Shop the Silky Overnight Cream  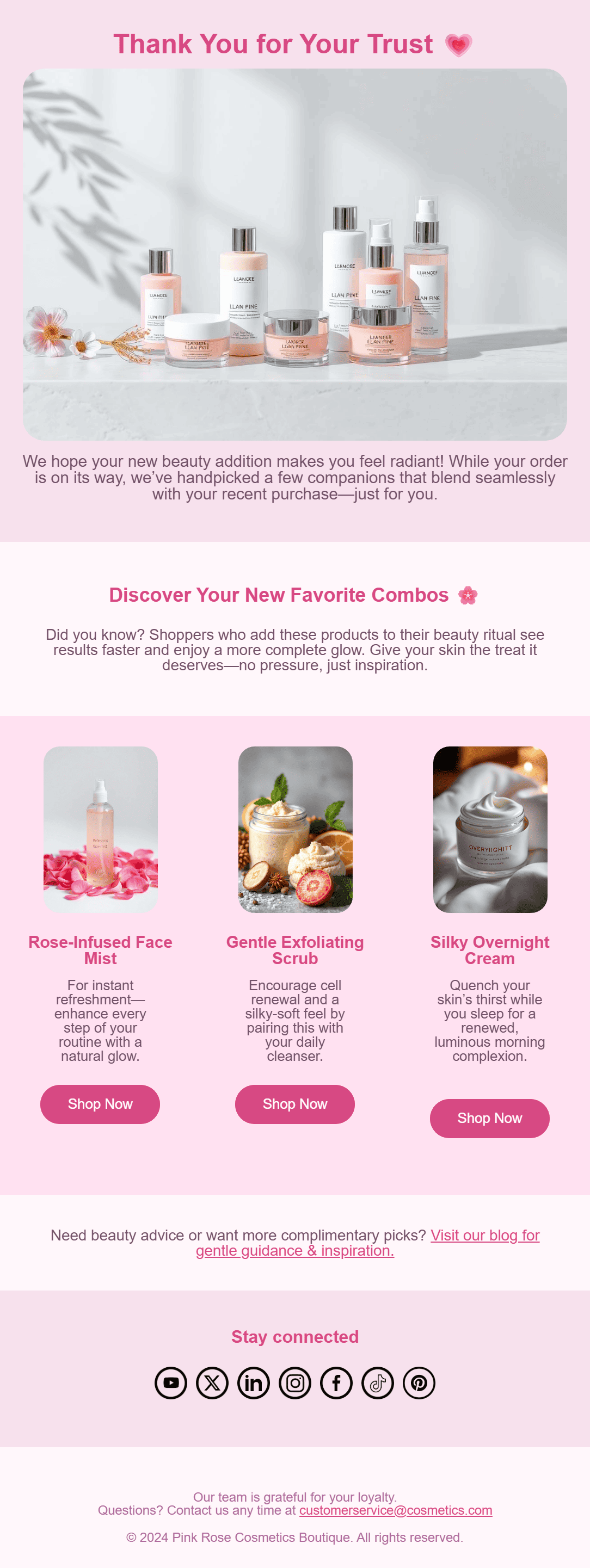(x=489, y=1118)
